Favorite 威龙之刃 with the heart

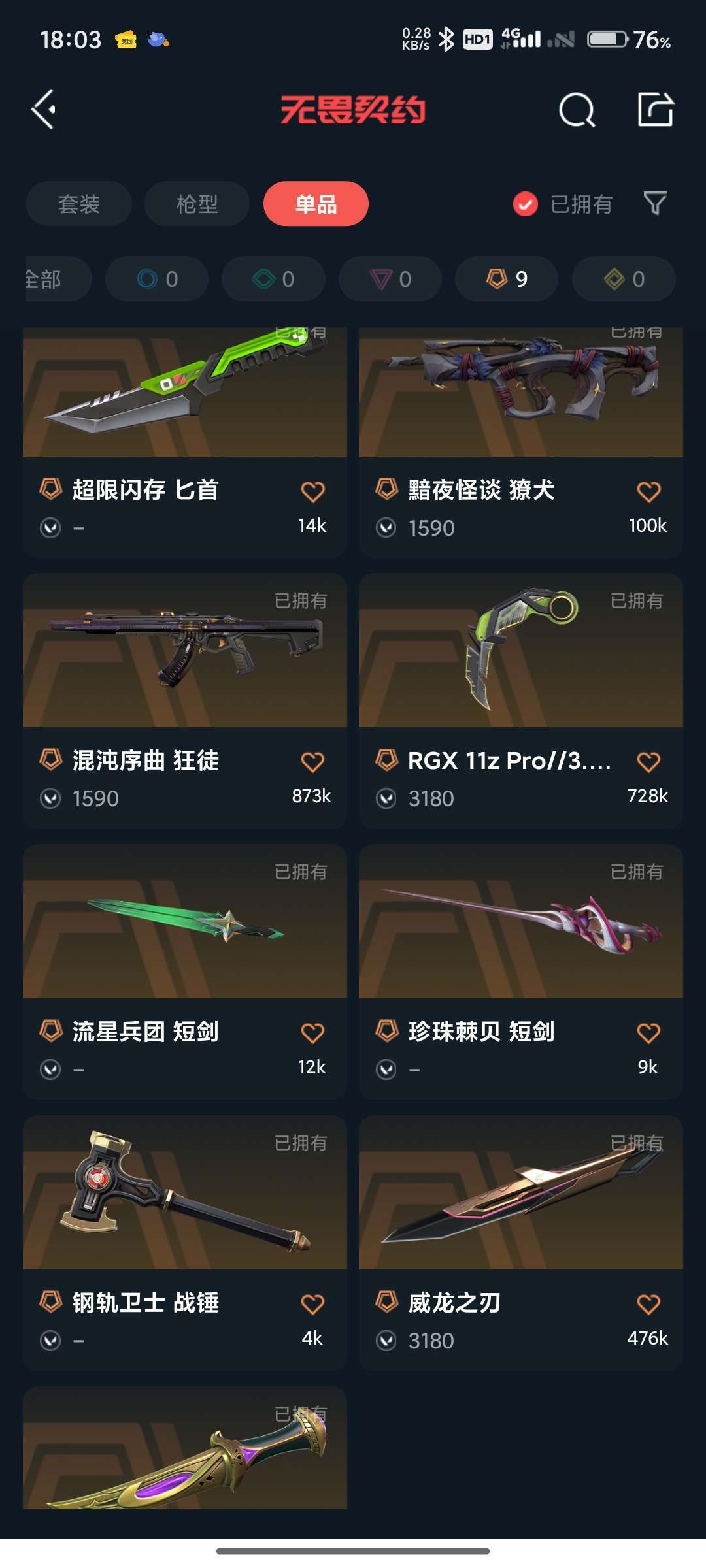[648, 1303]
